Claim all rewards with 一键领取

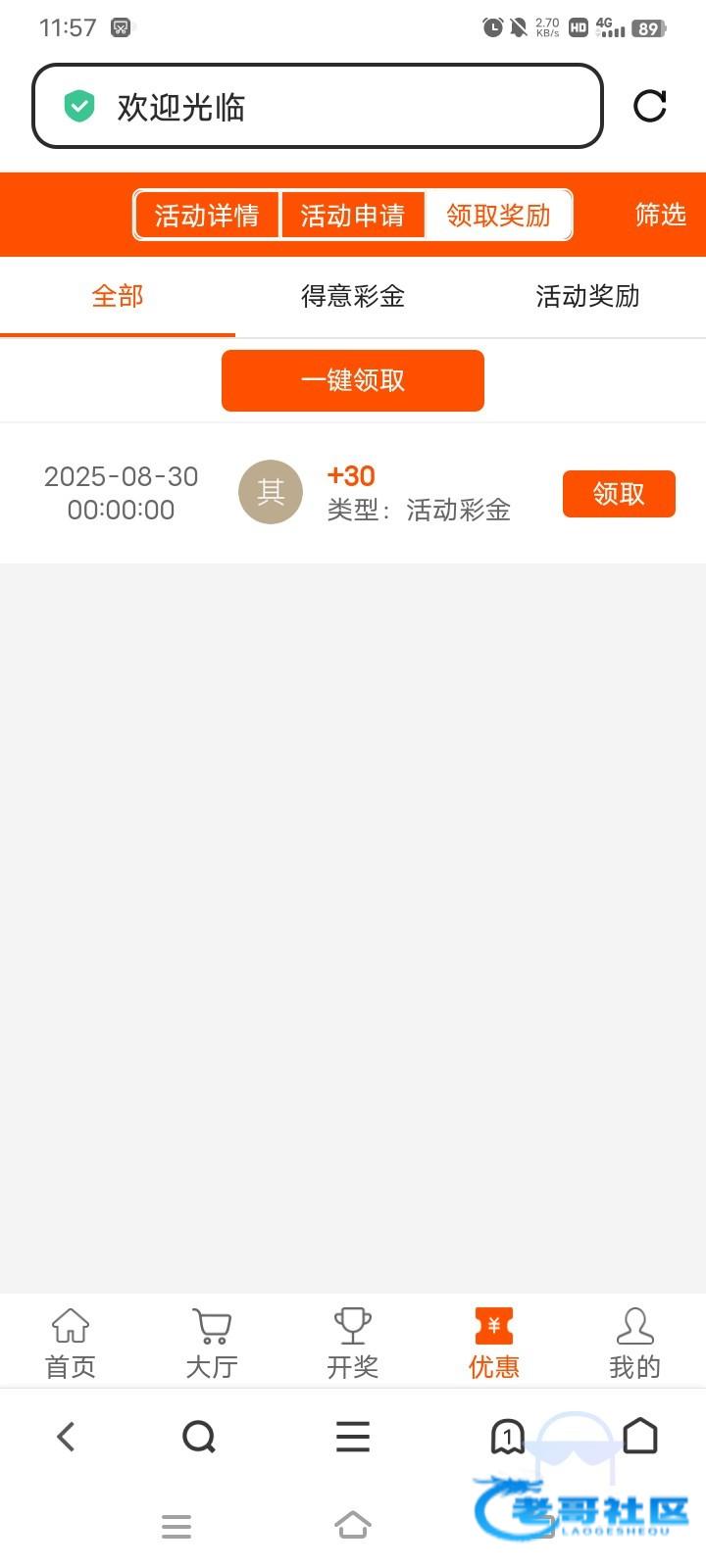click(x=353, y=380)
